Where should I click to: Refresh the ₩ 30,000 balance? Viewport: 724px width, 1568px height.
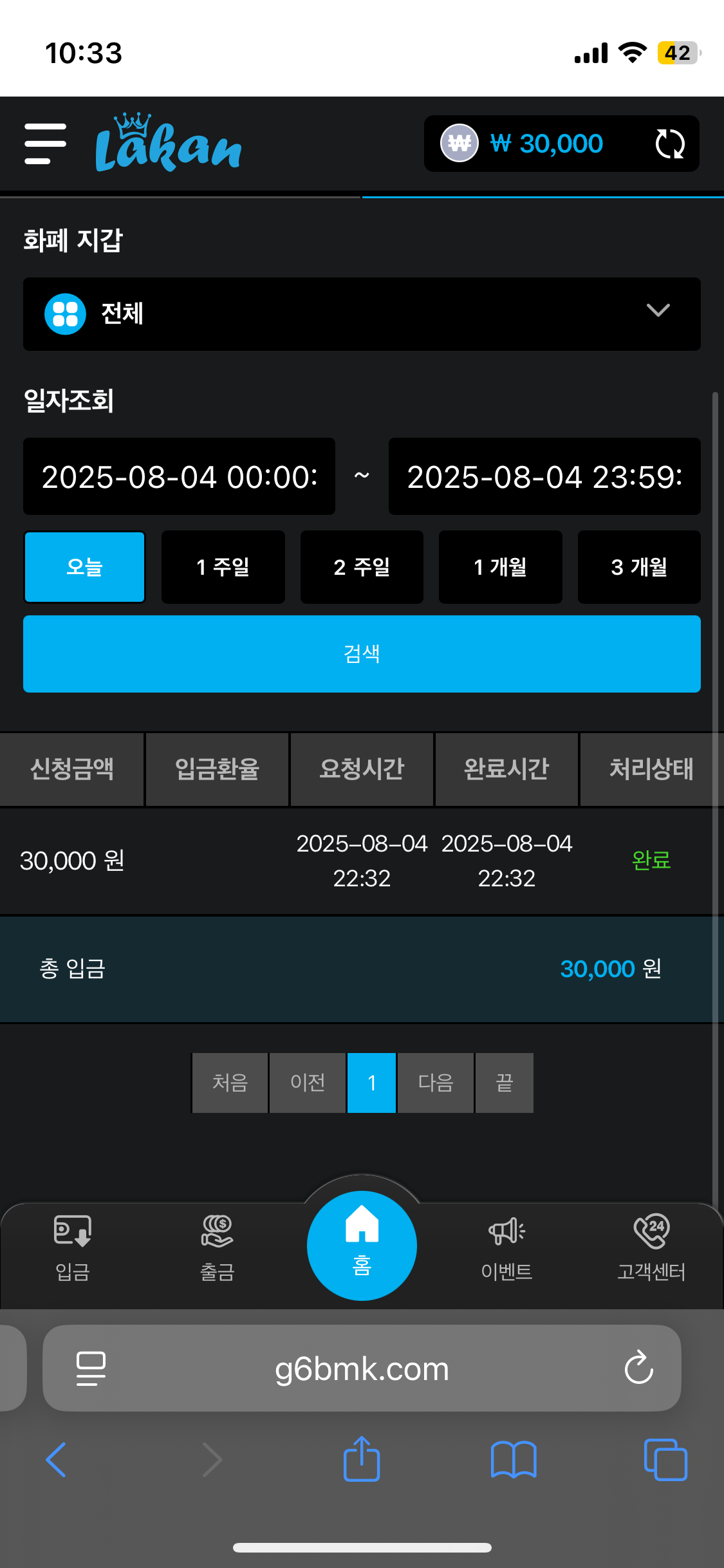pyautogui.click(x=669, y=144)
